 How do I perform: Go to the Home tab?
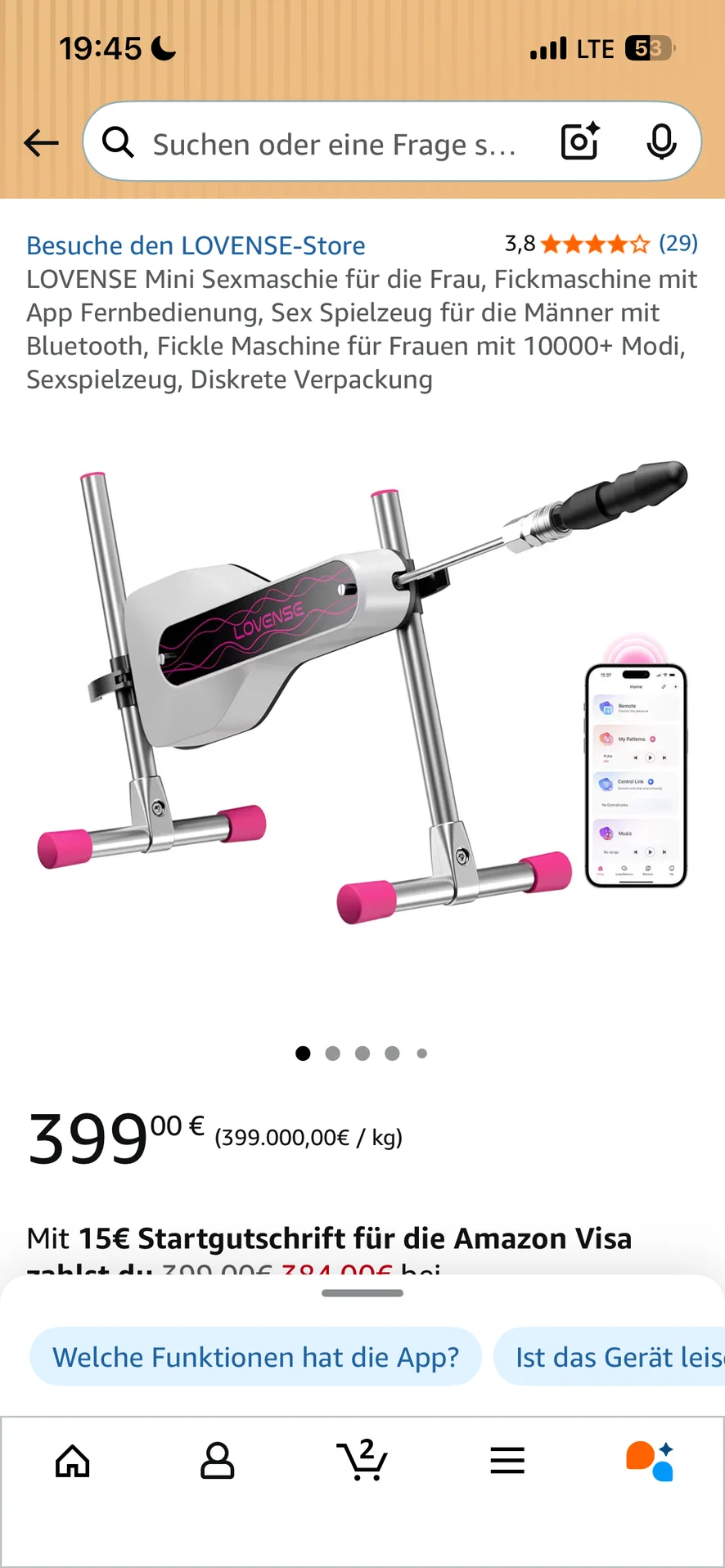tap(72, 1460)
